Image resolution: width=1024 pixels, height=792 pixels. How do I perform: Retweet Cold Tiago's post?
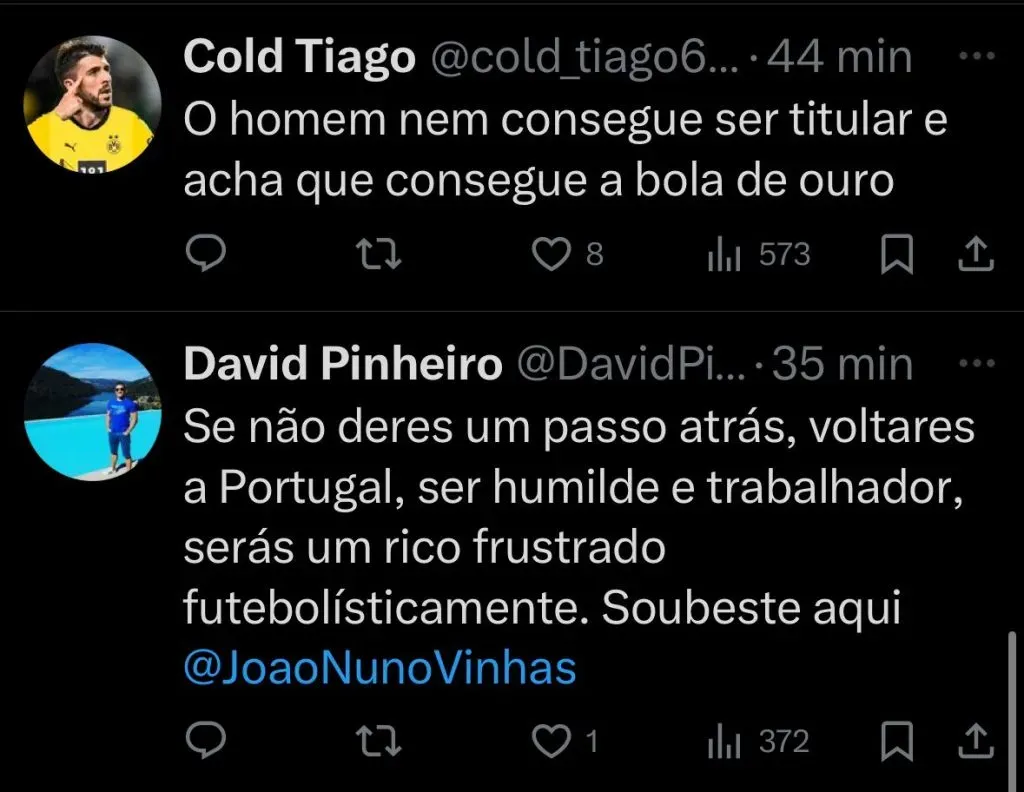coord(381,256)
